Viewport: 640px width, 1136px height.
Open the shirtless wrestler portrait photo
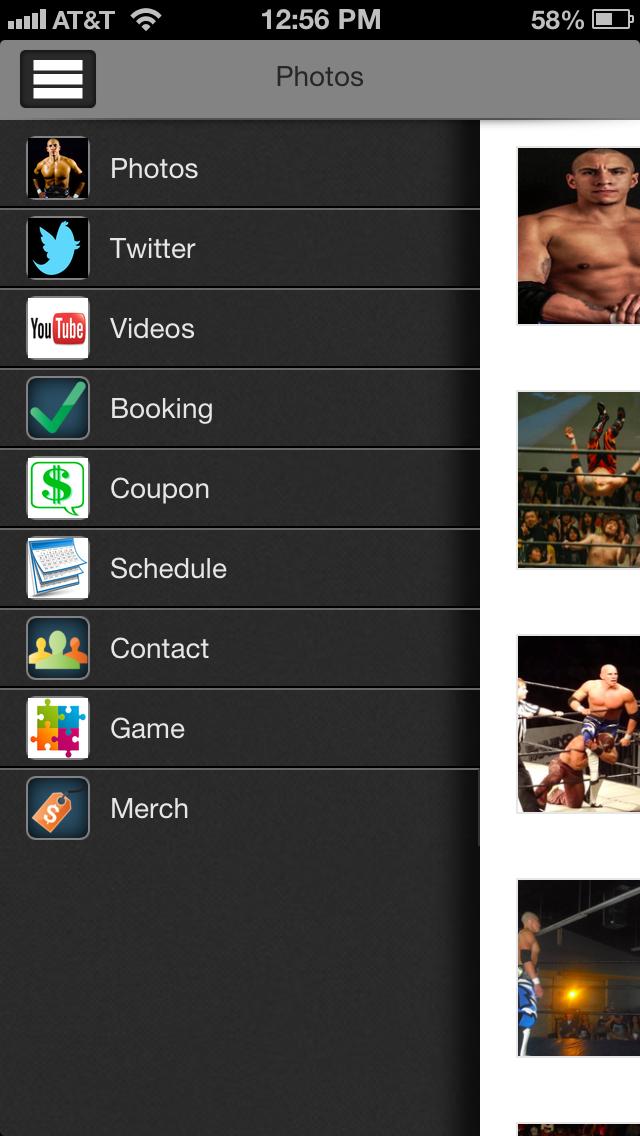point(579,236)
